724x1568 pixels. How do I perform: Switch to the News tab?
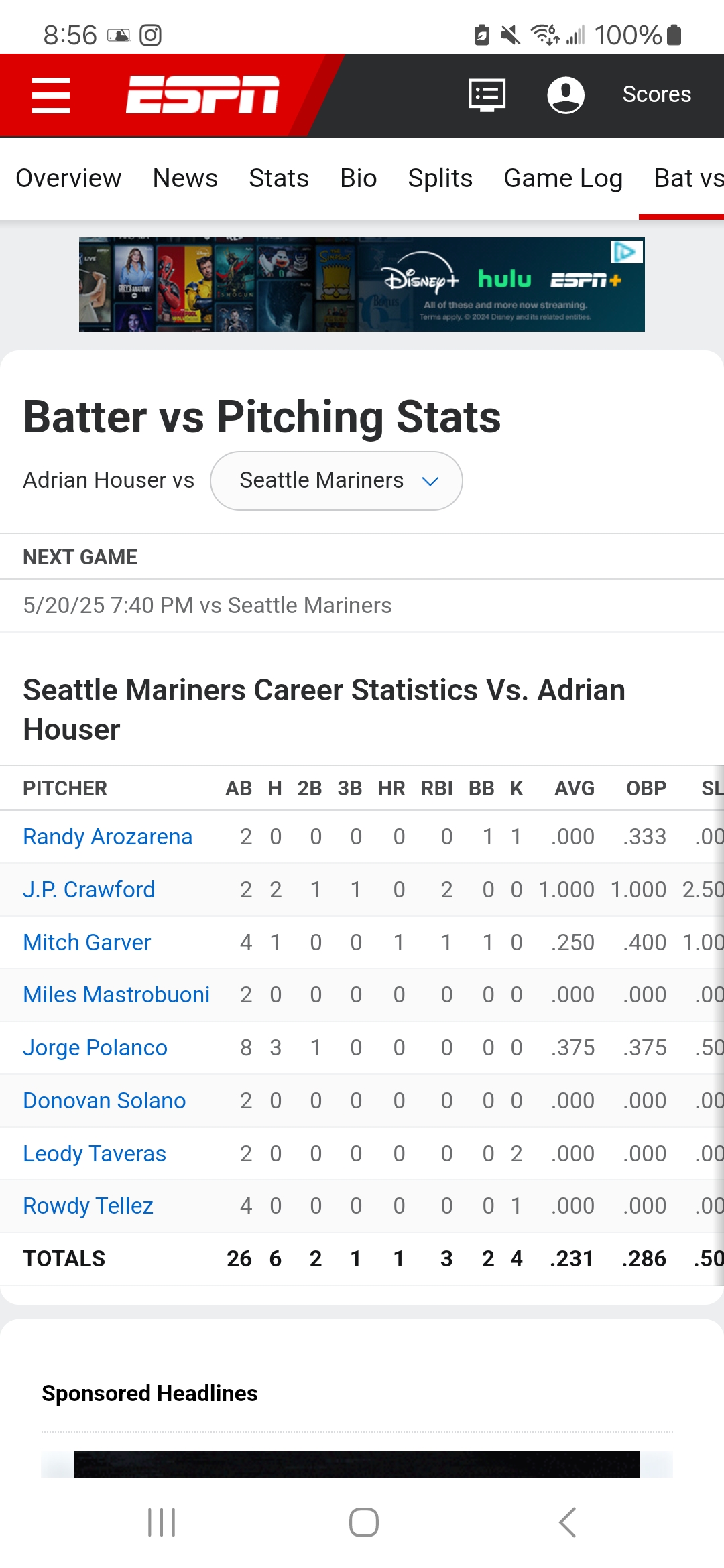tap(185, 178)
